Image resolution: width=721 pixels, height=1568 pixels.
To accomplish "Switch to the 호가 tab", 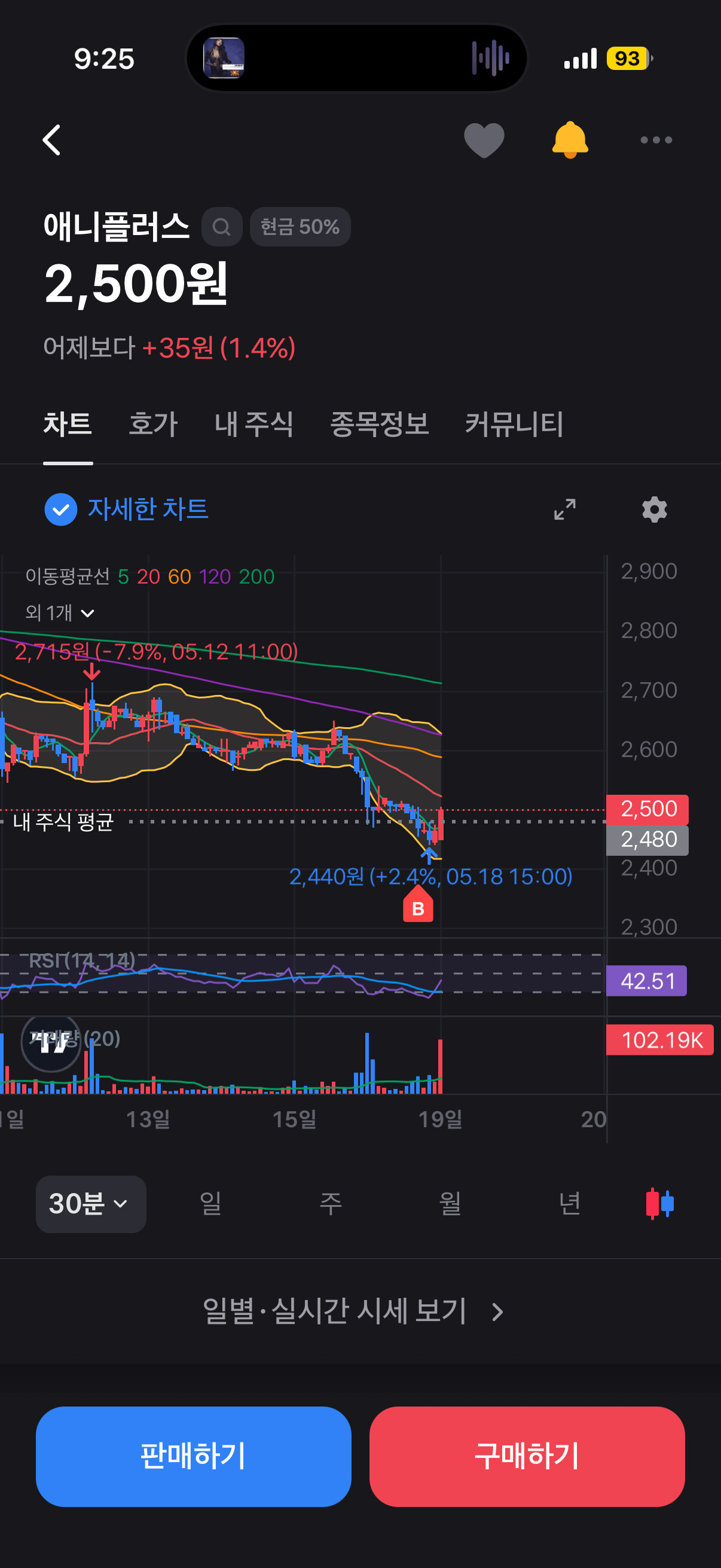I will coord(152,423).
